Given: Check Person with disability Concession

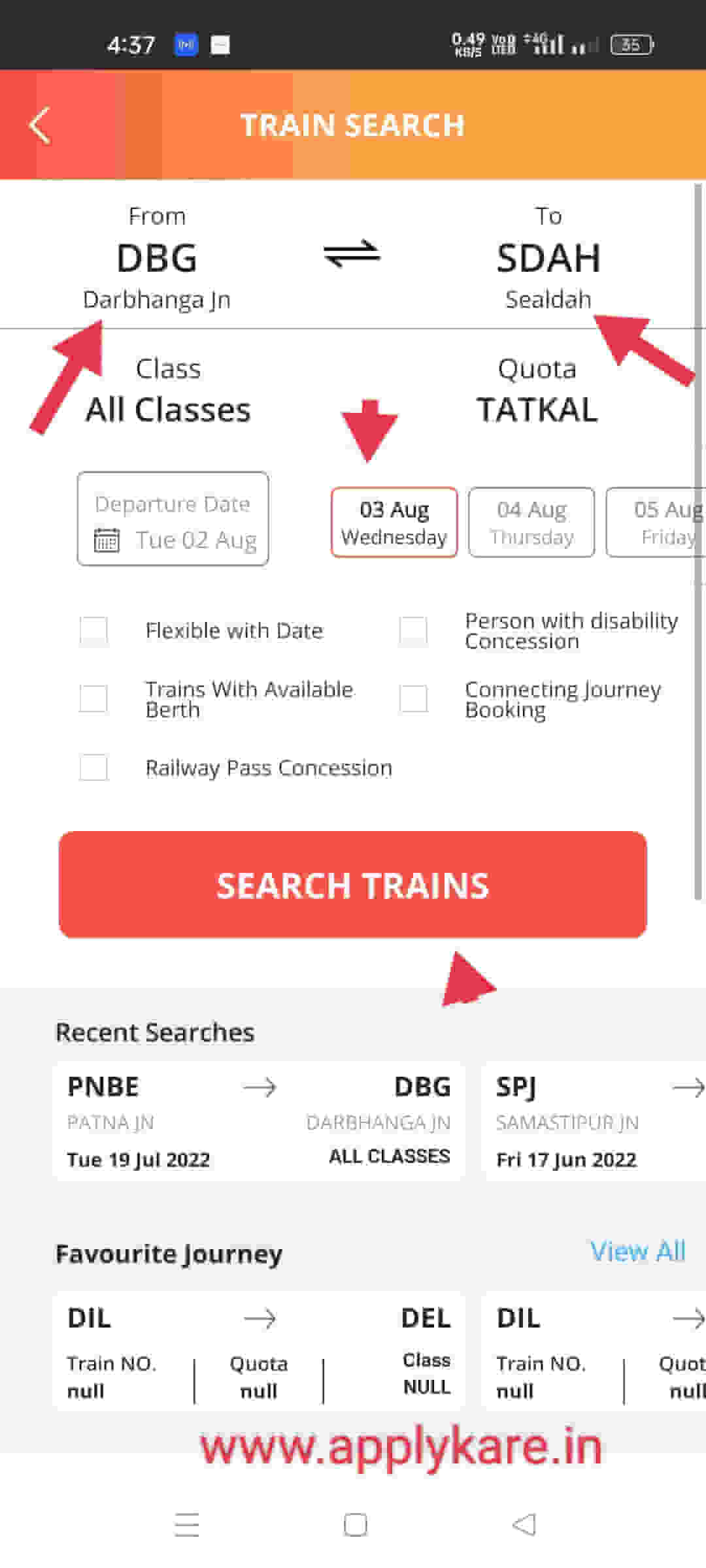Looking at the screenshot, I should point(414,630).
